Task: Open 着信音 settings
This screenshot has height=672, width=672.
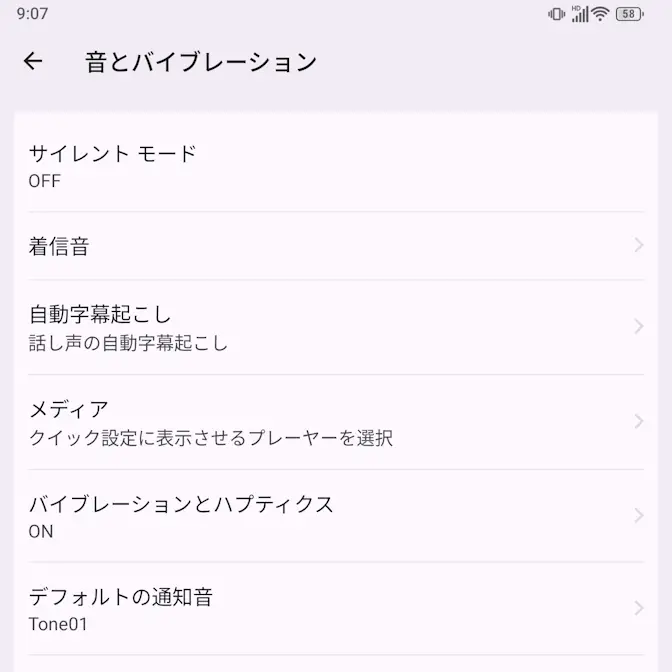Action: coord(336,246)
